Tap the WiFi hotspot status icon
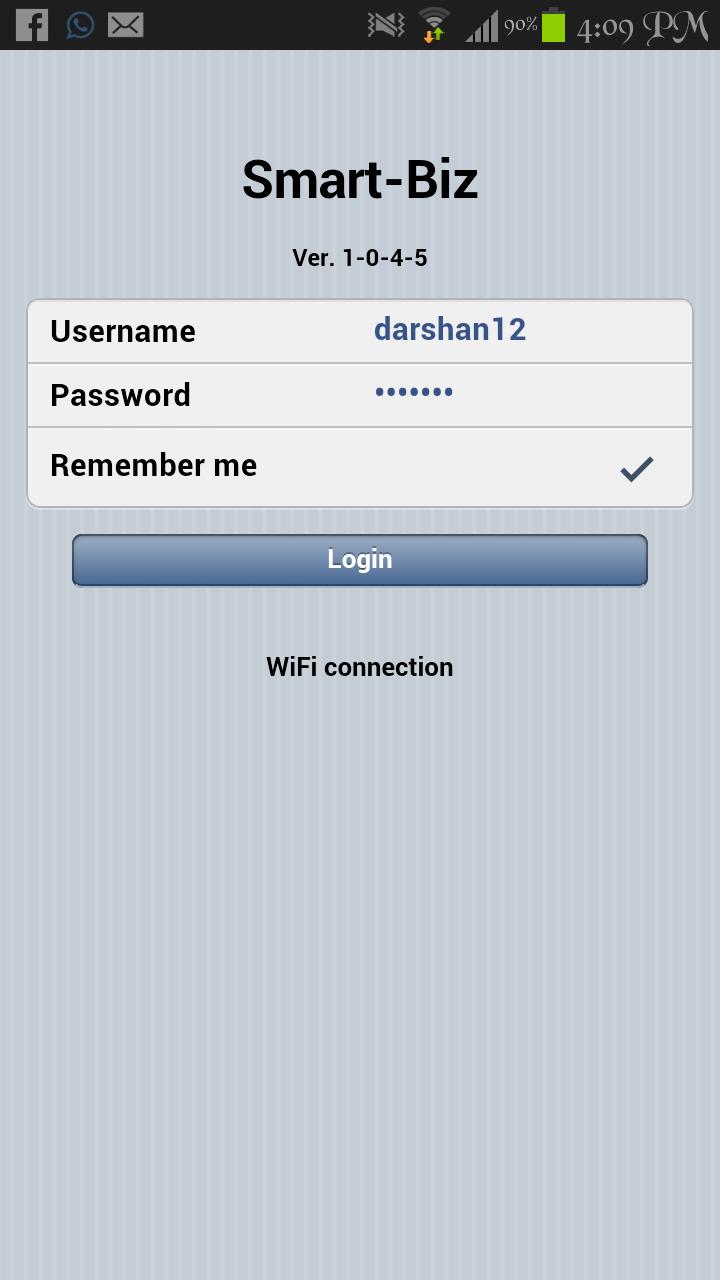720x1280 pixels. (434, 25)
